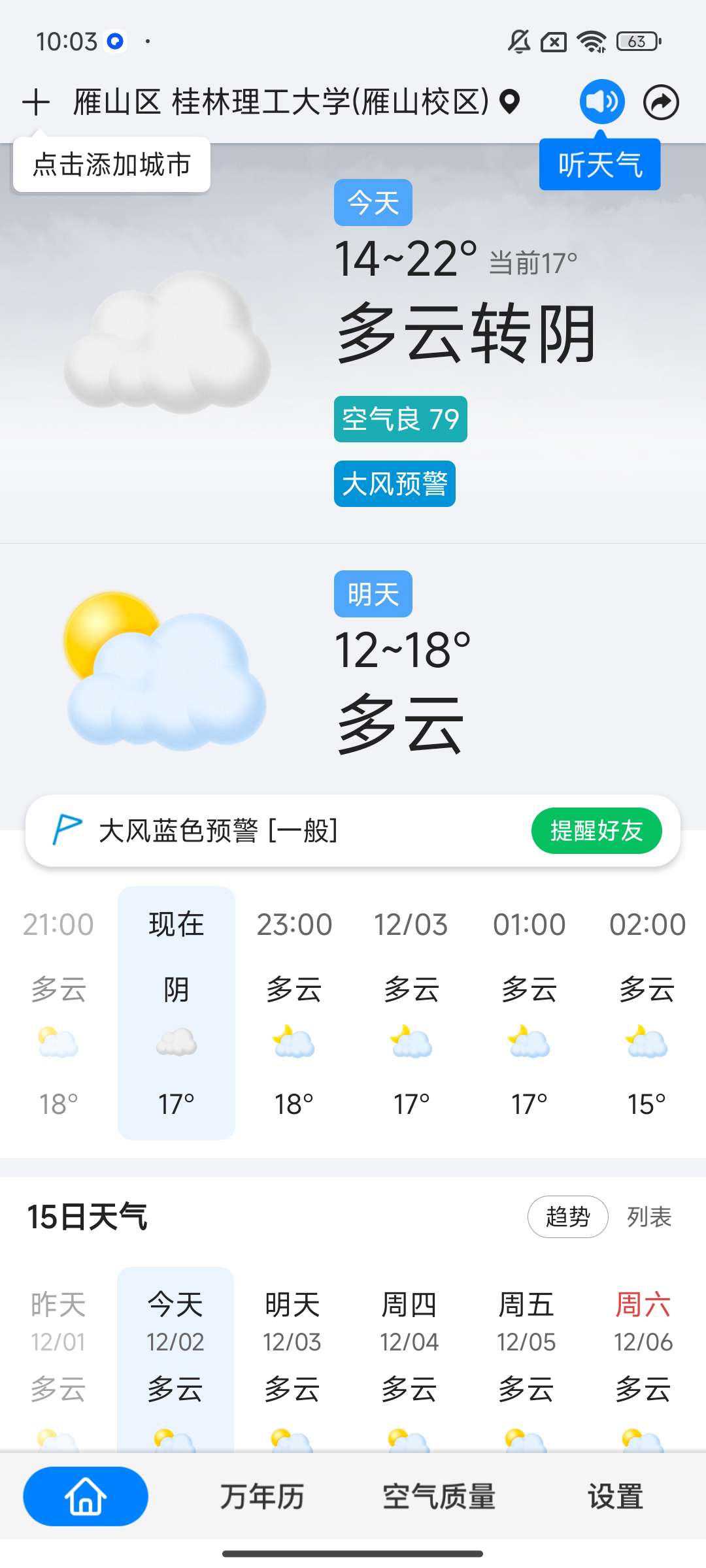The height and width of the screenshot is (1568, 706).
Task: Tap the home tab icon
Action: click(86, 1496)
